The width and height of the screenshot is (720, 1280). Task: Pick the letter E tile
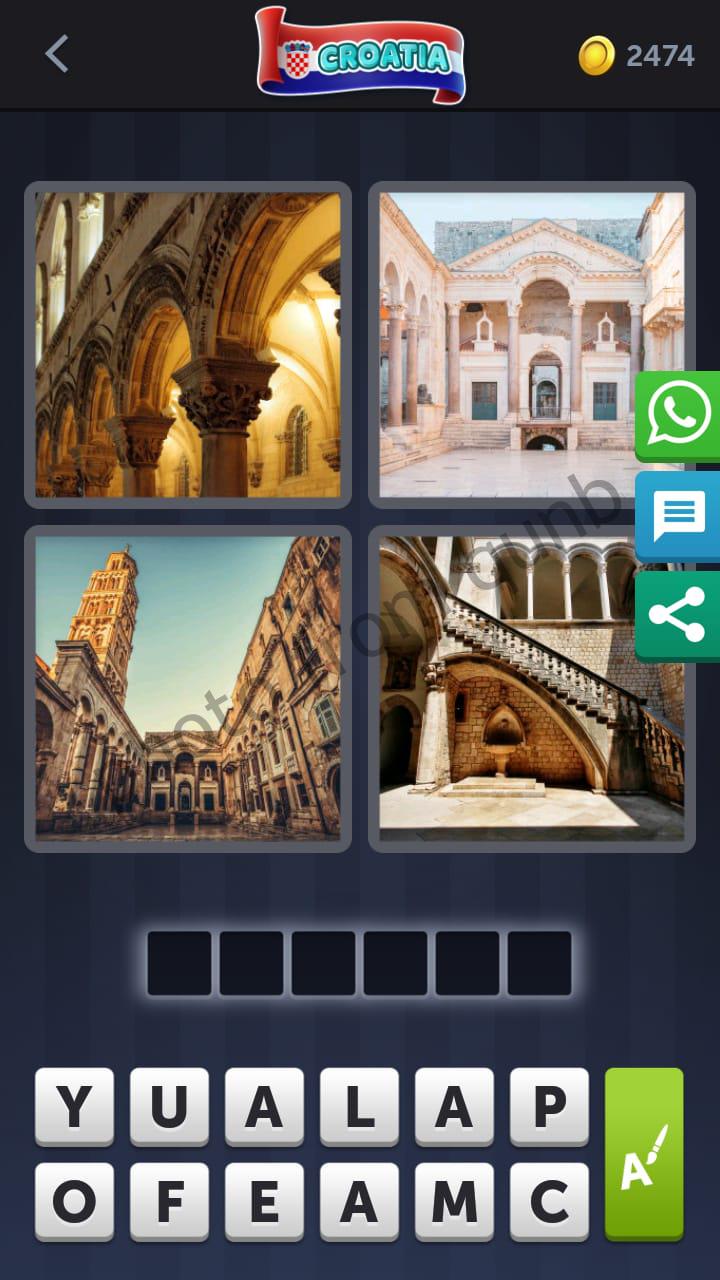pyautogui.click(x=264, y=1201)
